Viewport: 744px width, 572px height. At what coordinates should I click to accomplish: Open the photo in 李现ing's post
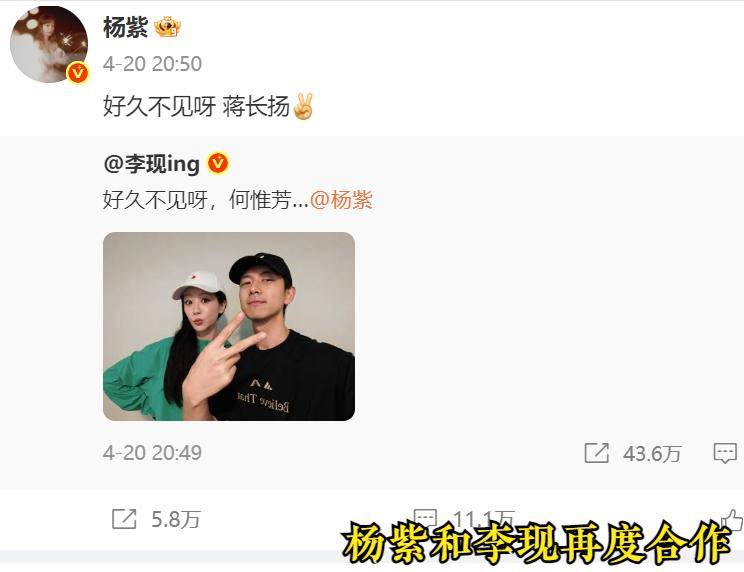229,326
